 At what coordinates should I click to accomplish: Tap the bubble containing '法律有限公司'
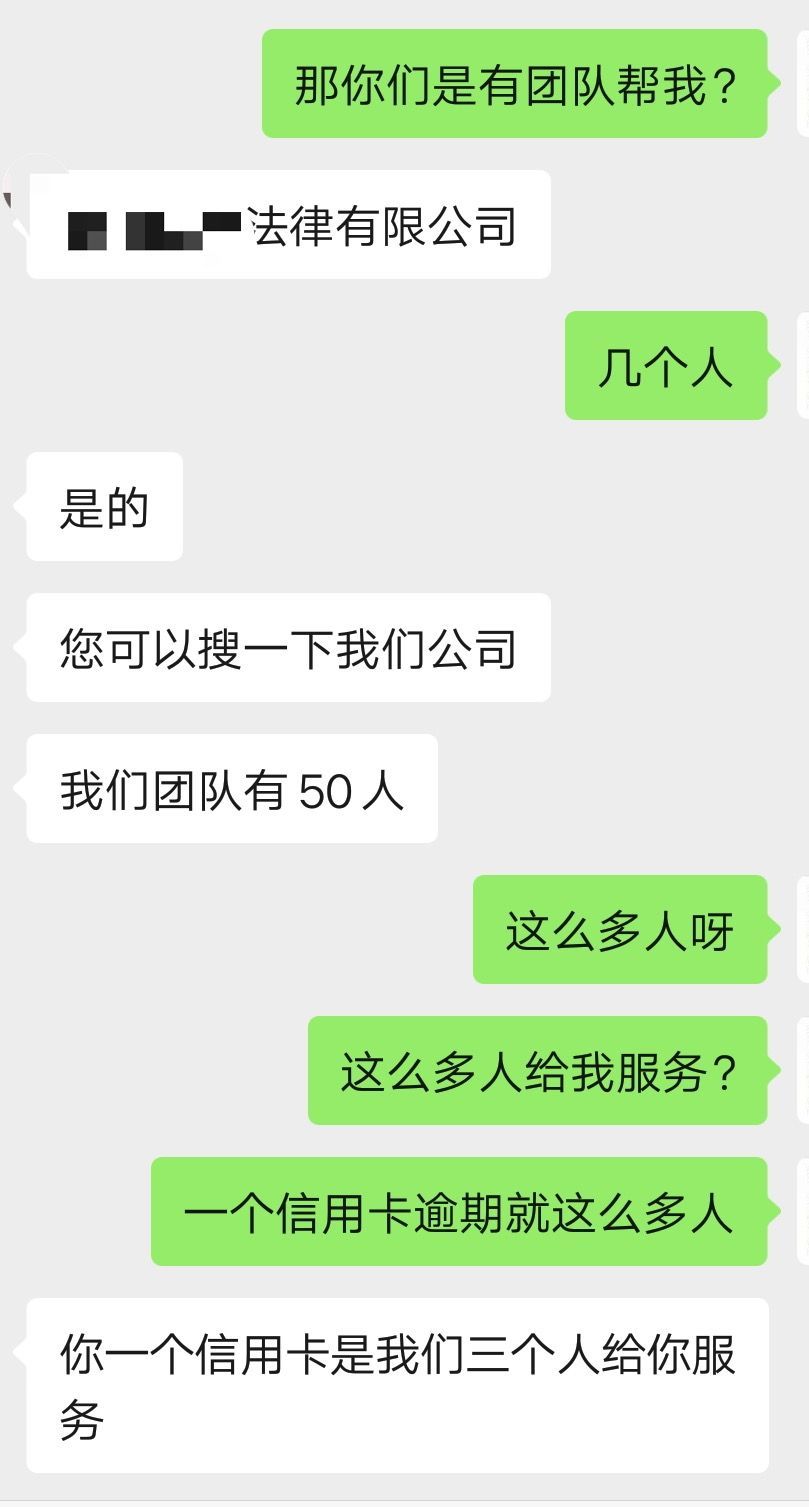pyautogui.click(x=289, y=225)
